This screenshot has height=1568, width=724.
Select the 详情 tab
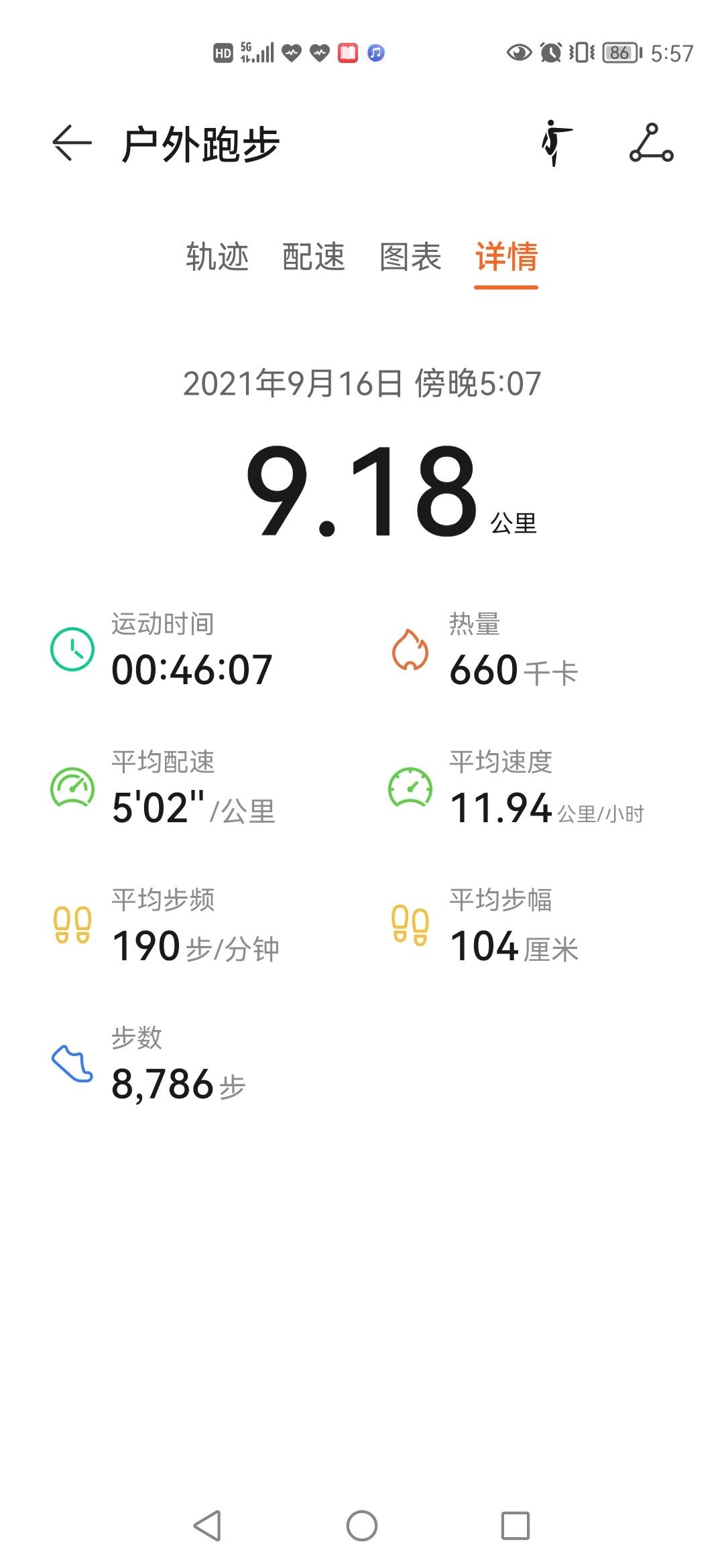coord(507,257)
